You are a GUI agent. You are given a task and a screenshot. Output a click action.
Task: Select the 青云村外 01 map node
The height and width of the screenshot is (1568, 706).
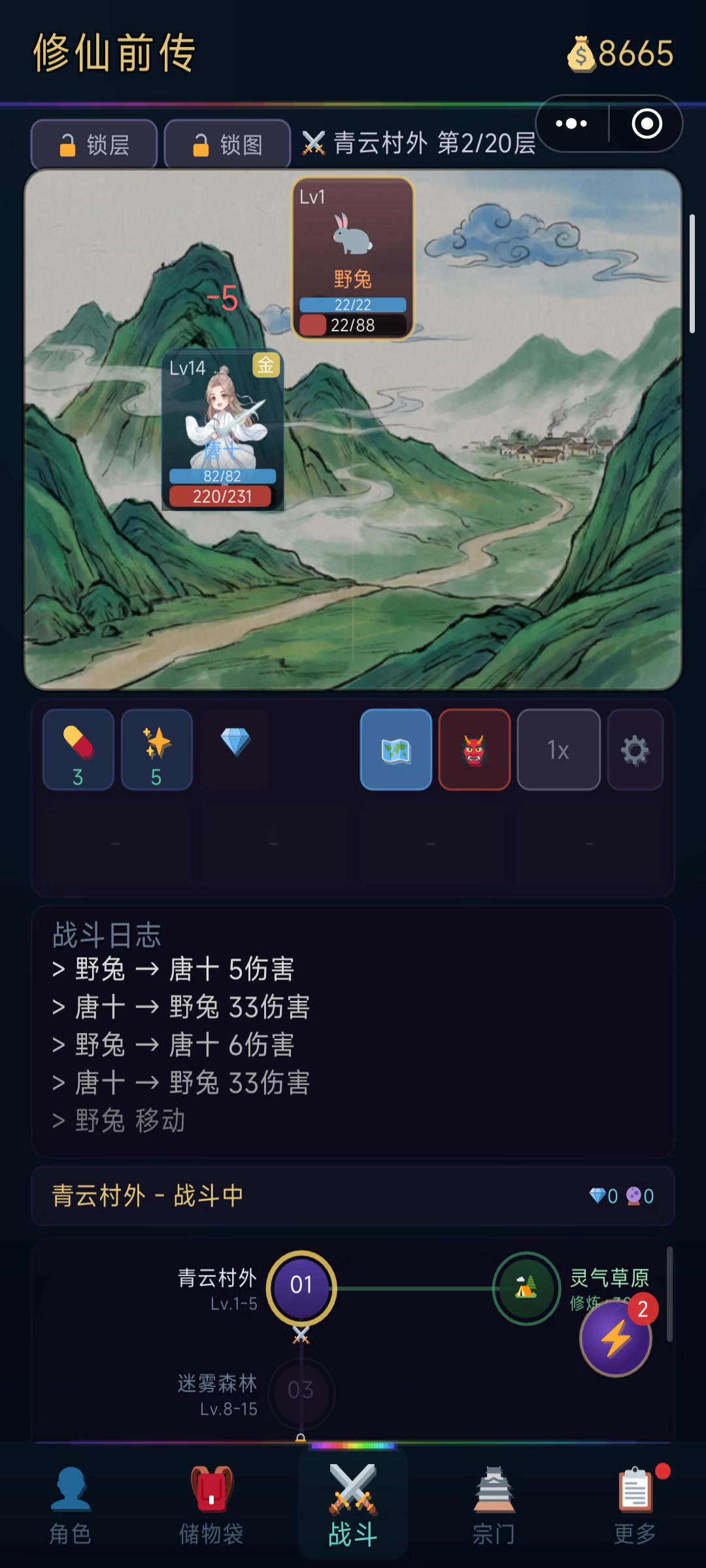[301, 1285]
